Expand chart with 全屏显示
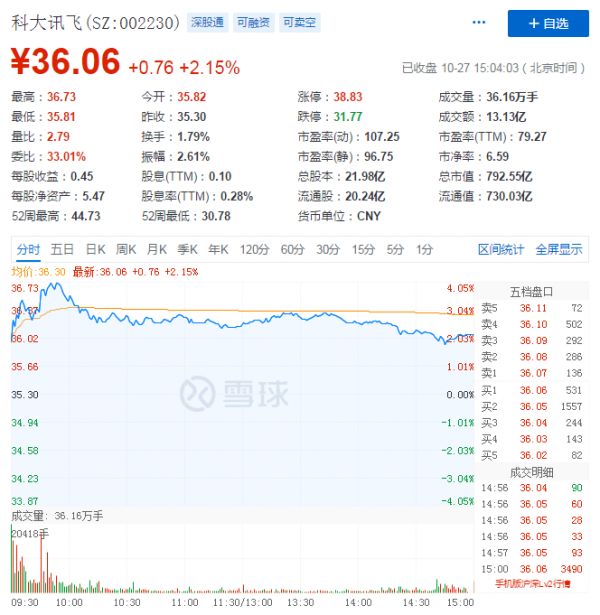Viewport: 600px width, 615px height. (558, 249)
